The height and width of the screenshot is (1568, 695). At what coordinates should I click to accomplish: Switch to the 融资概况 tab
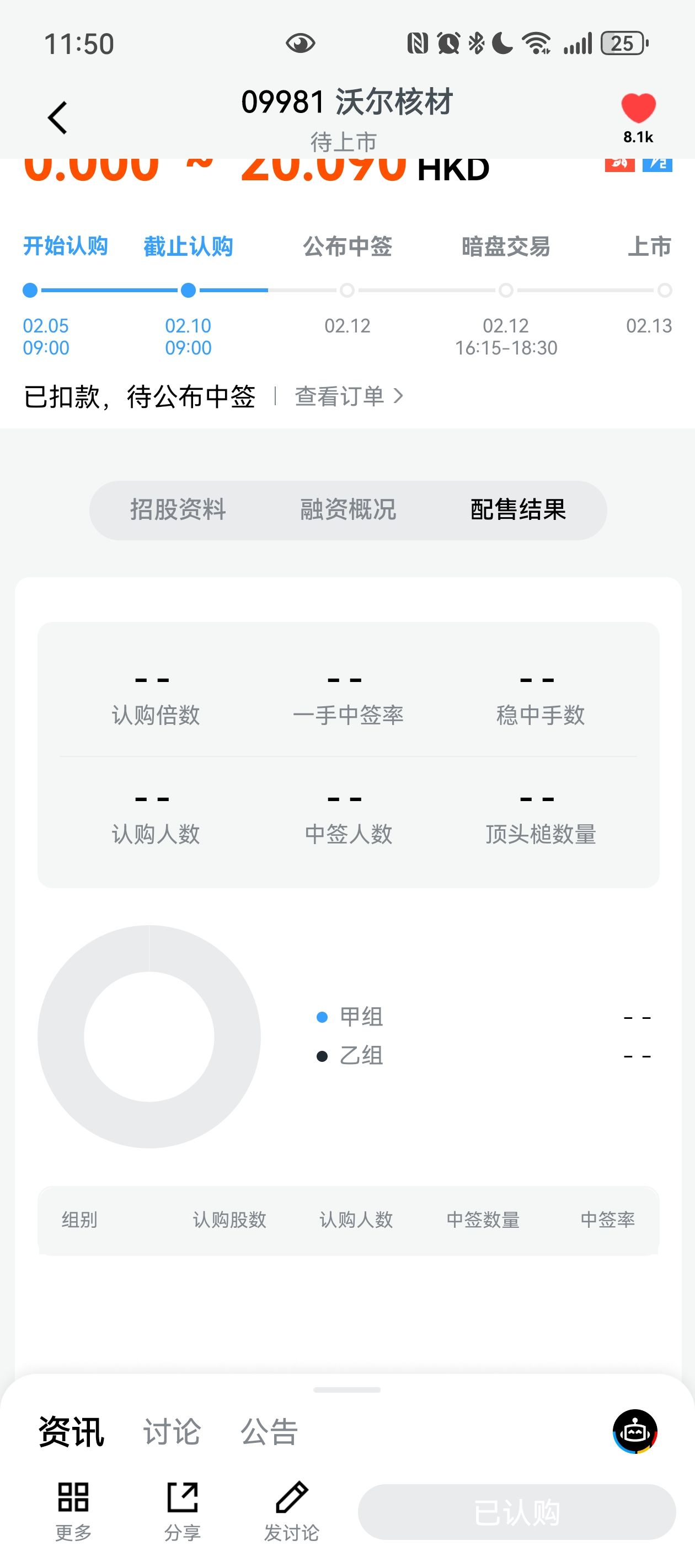(x=348, y=509)
